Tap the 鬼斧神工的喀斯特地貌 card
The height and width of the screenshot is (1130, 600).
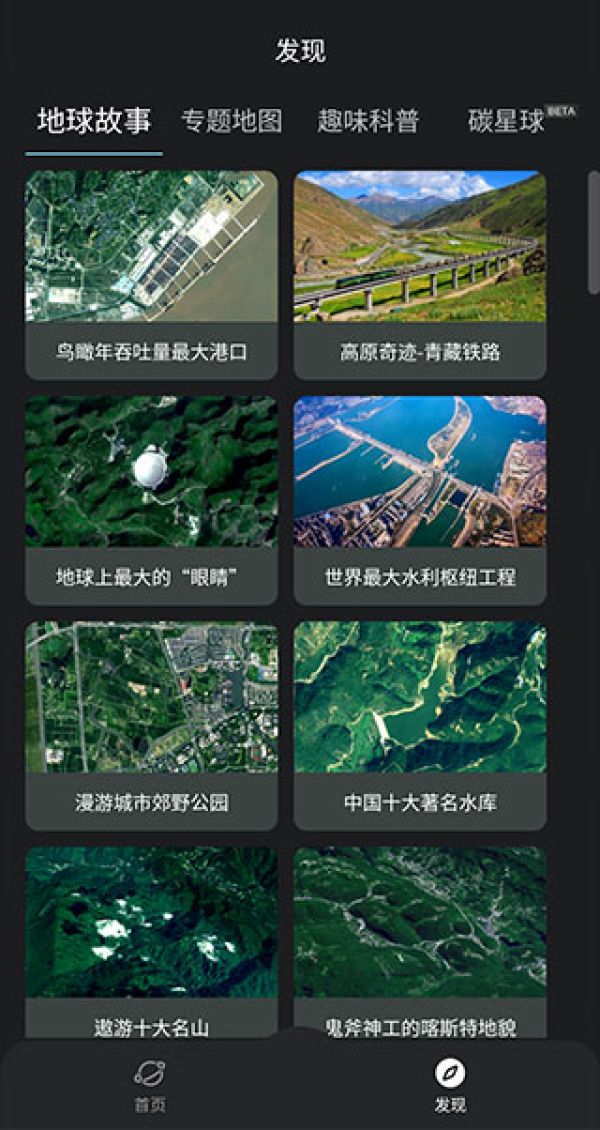pos(420,940)
